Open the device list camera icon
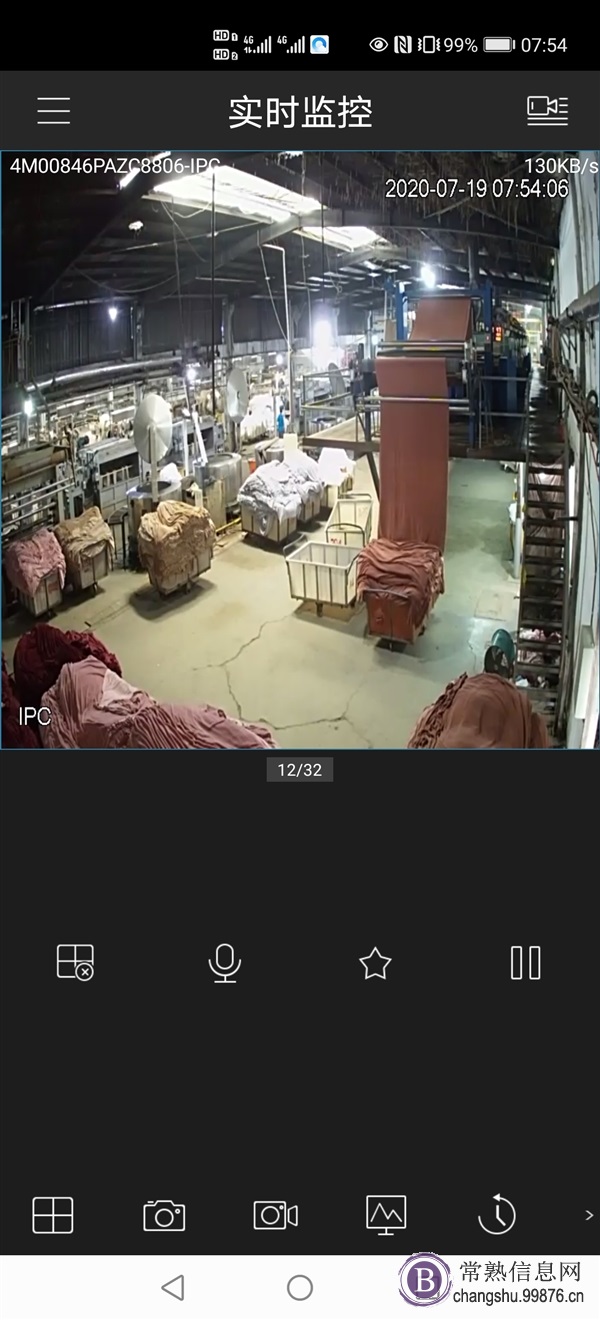 547,110
